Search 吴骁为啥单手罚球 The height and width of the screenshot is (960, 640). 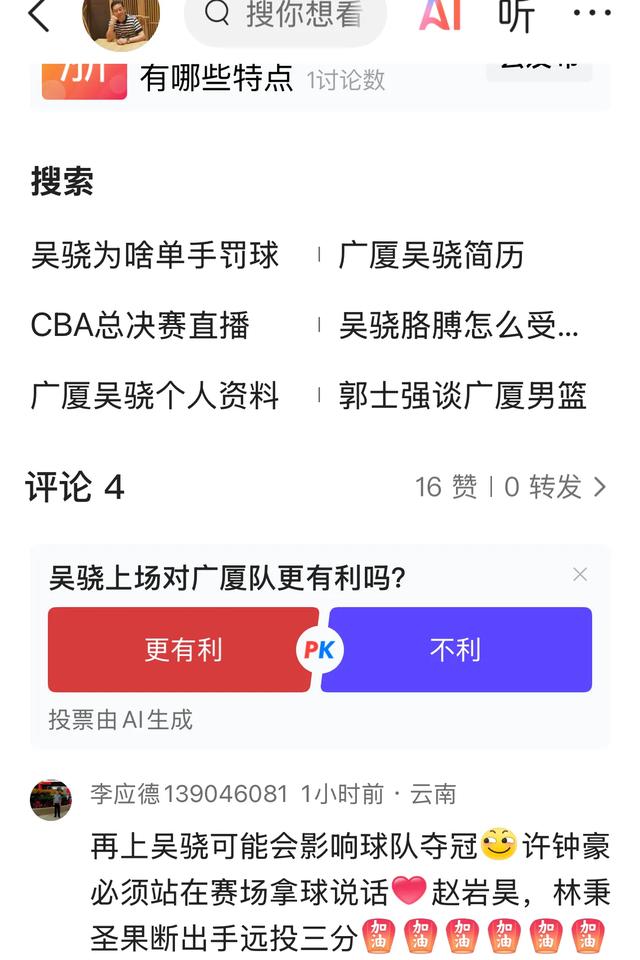tap(155, 256)
